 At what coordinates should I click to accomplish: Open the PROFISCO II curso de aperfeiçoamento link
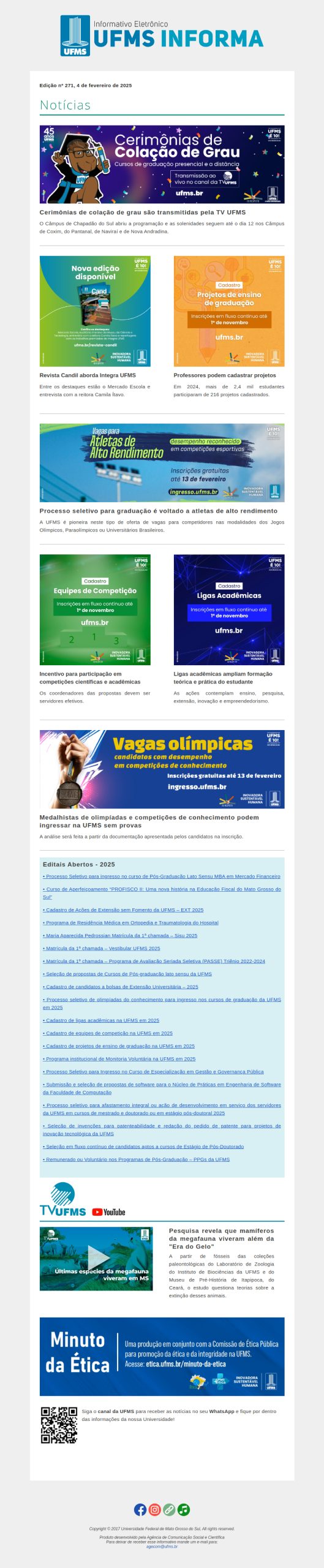162,893
